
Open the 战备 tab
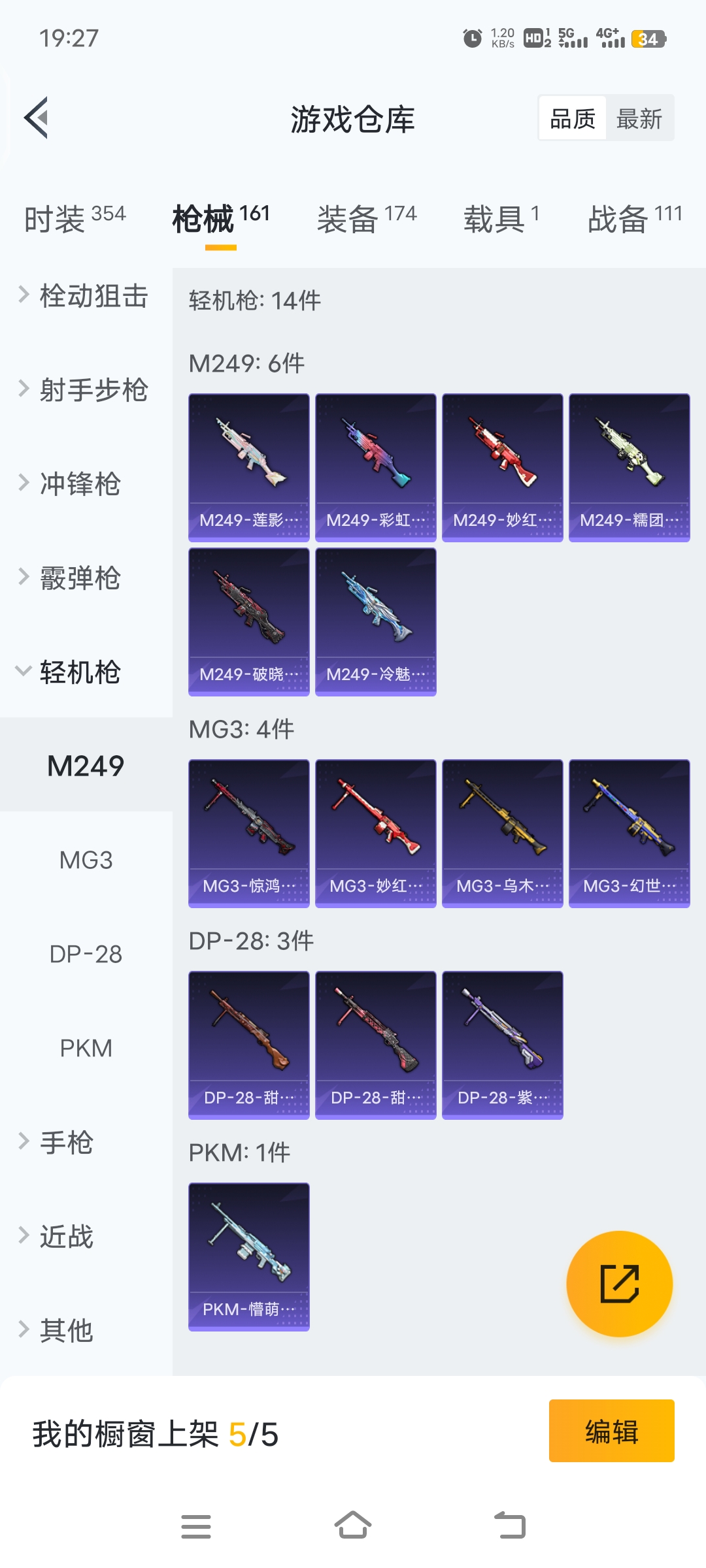point(634,218)
